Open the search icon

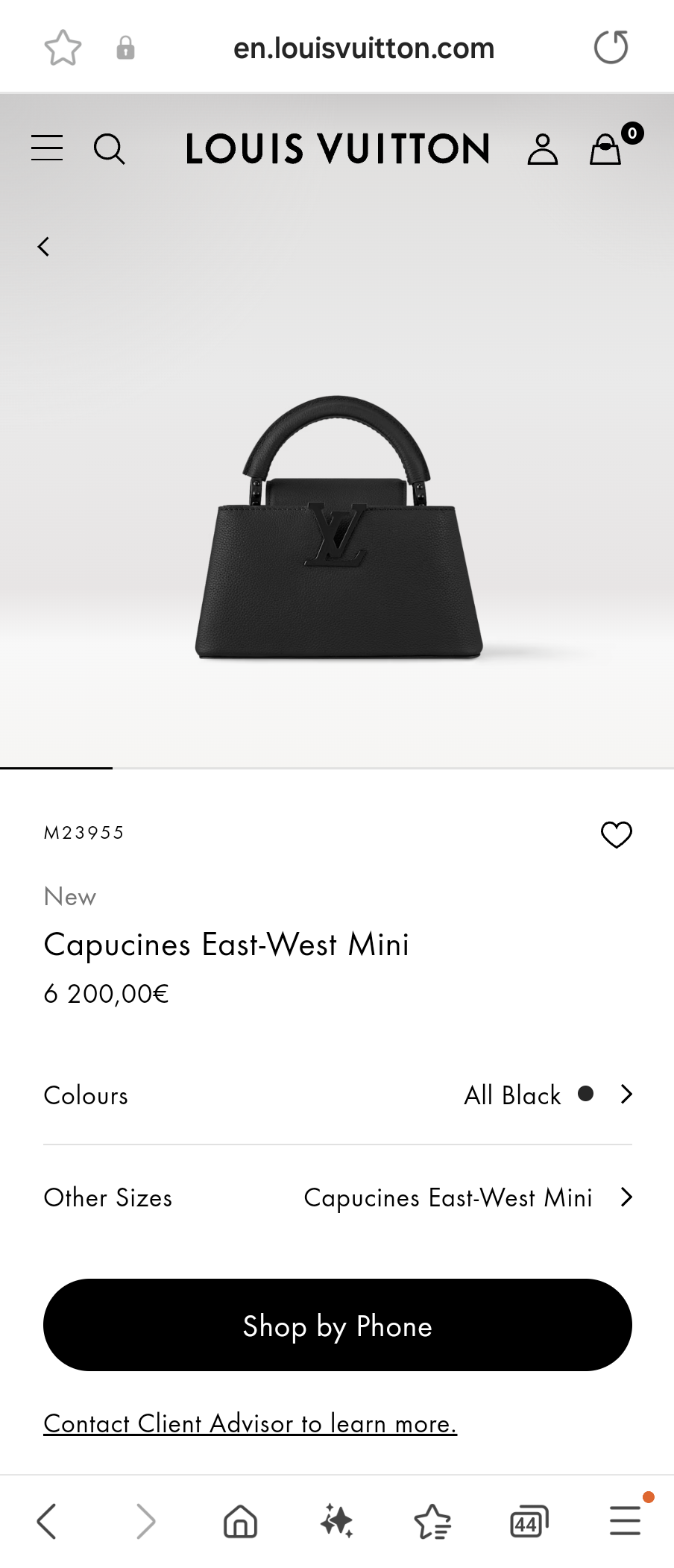110,149
